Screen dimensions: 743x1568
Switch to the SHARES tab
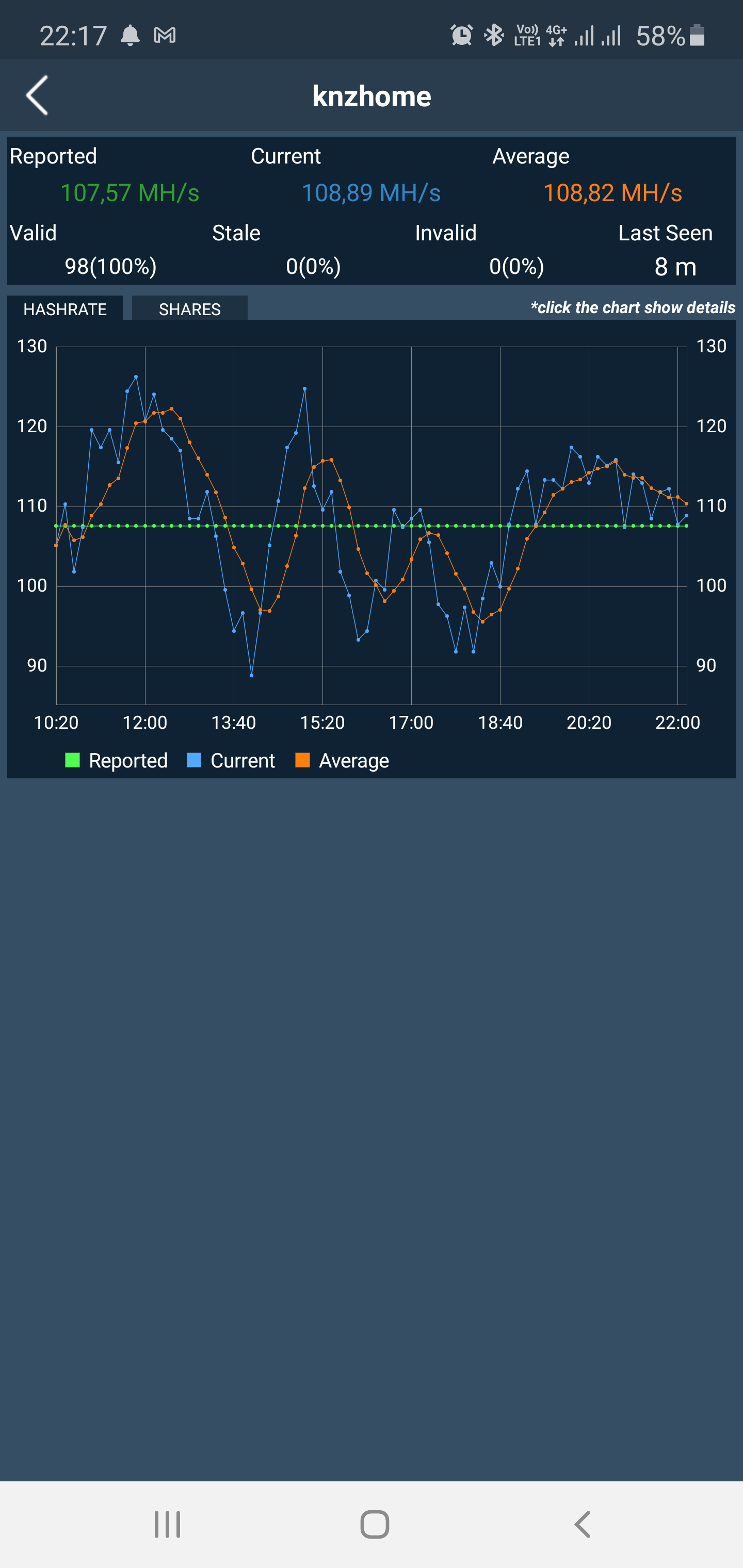189,308
